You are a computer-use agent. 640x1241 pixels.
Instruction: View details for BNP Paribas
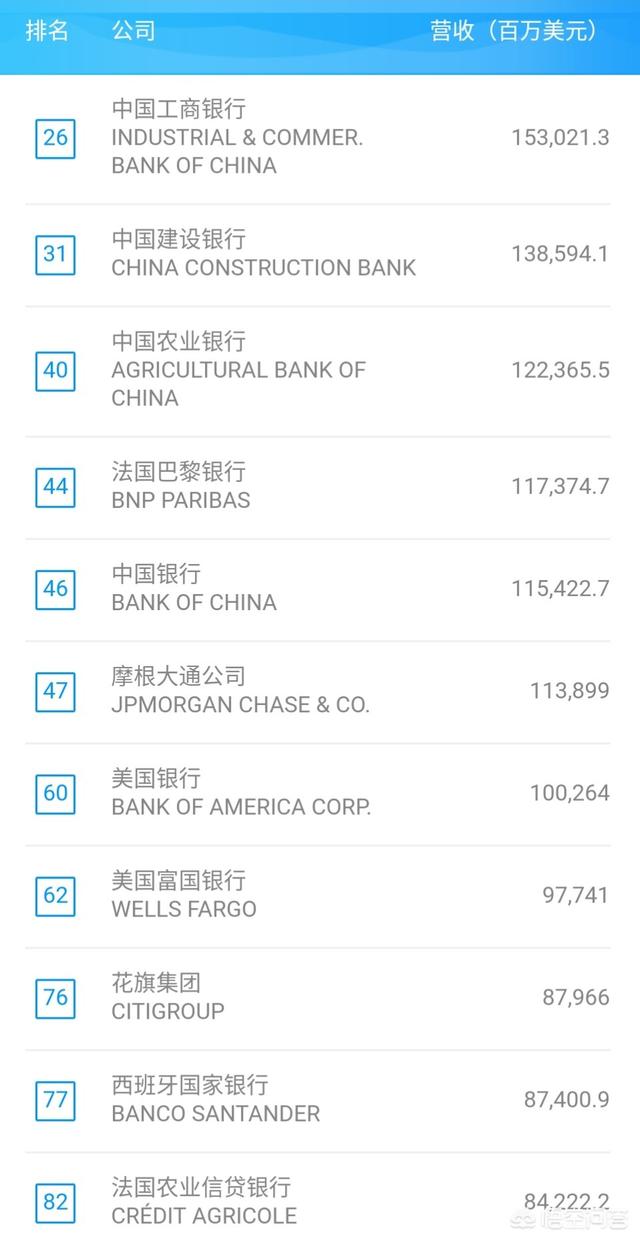pyautogui.click(x=320, y=487)
